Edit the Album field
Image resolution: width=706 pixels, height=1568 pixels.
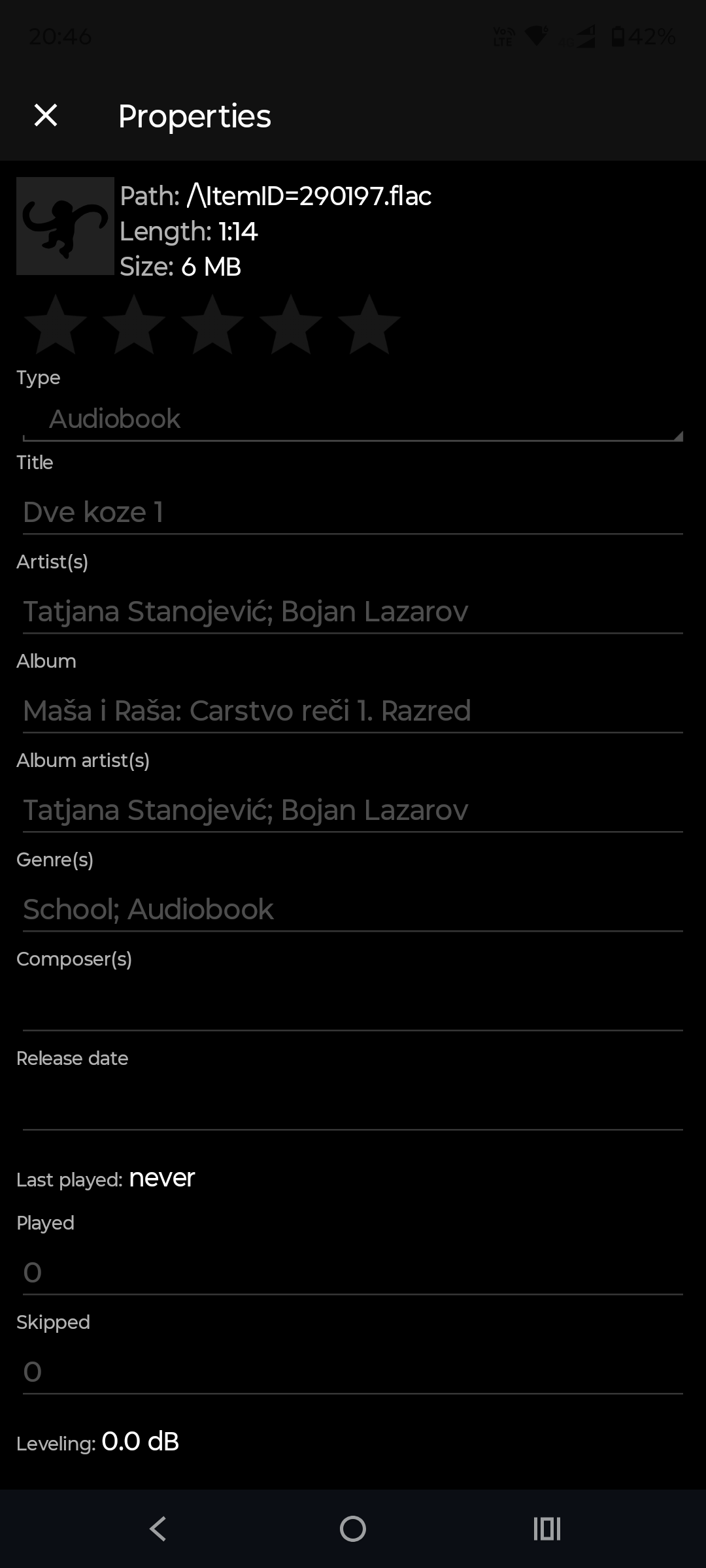pos(353,711)
